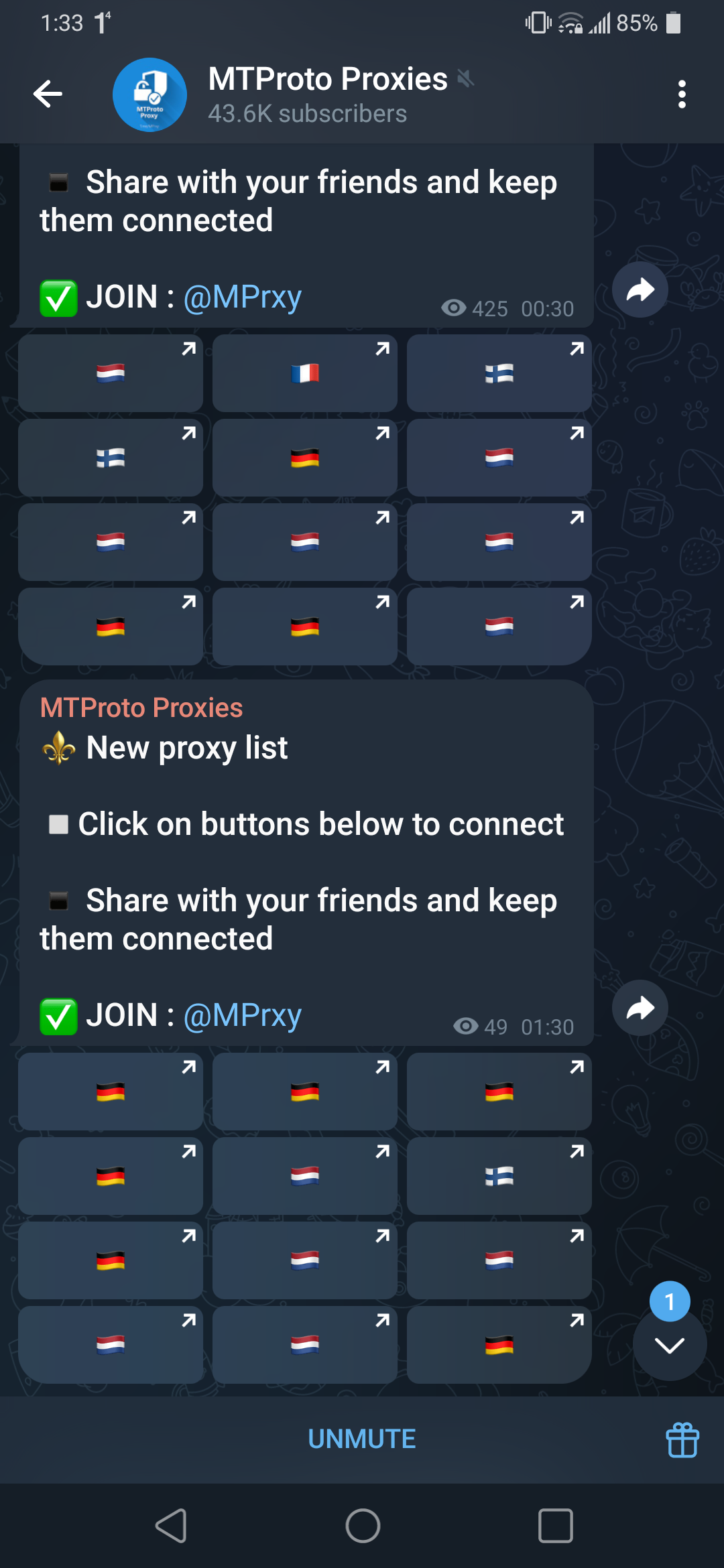Image resolution: width=724 pixels, height=1568 pixels.
Task: Forward the post with 425 views
Action: [640, 290]
